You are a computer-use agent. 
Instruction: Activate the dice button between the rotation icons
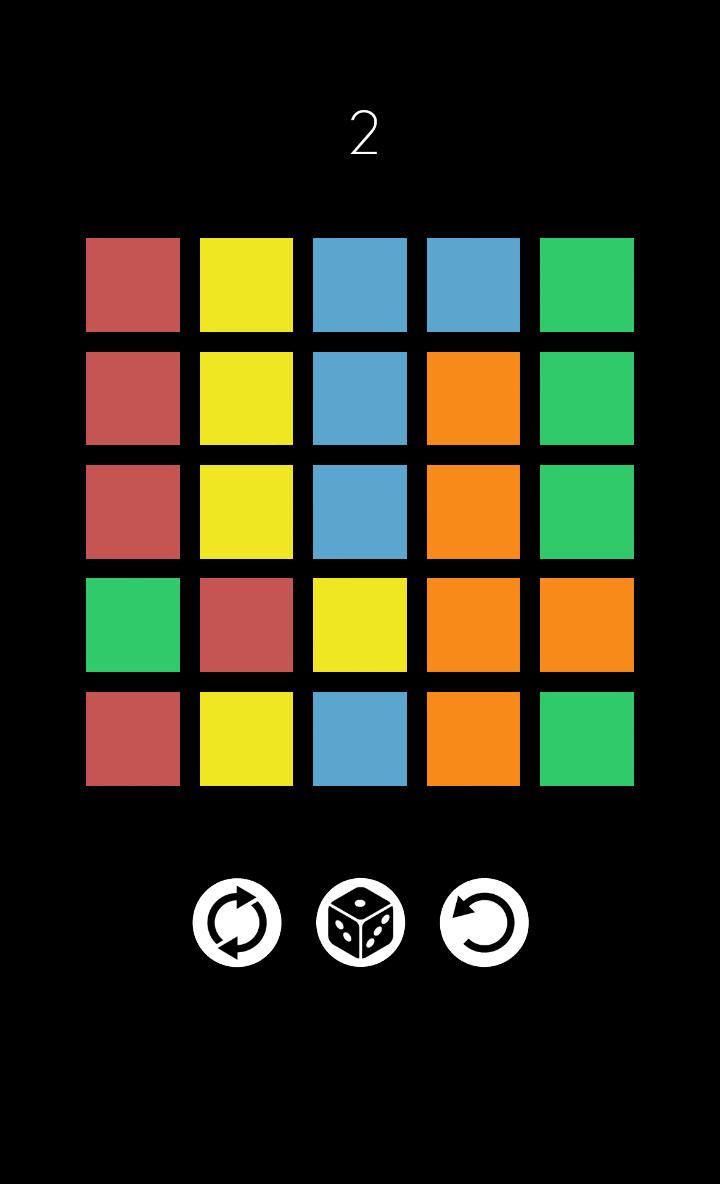tap(359, 921)
